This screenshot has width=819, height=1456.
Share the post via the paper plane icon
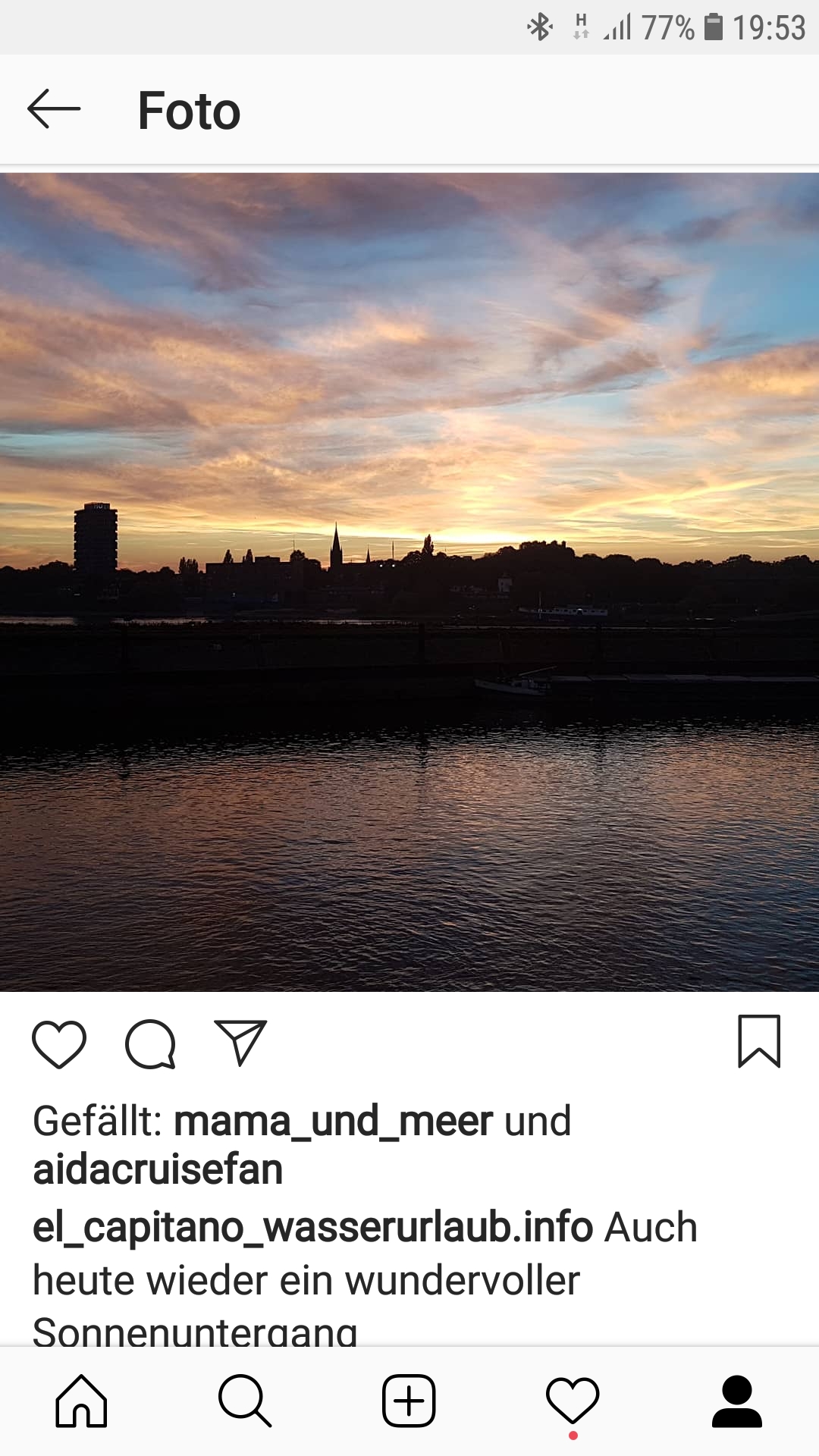point(240,1043)
